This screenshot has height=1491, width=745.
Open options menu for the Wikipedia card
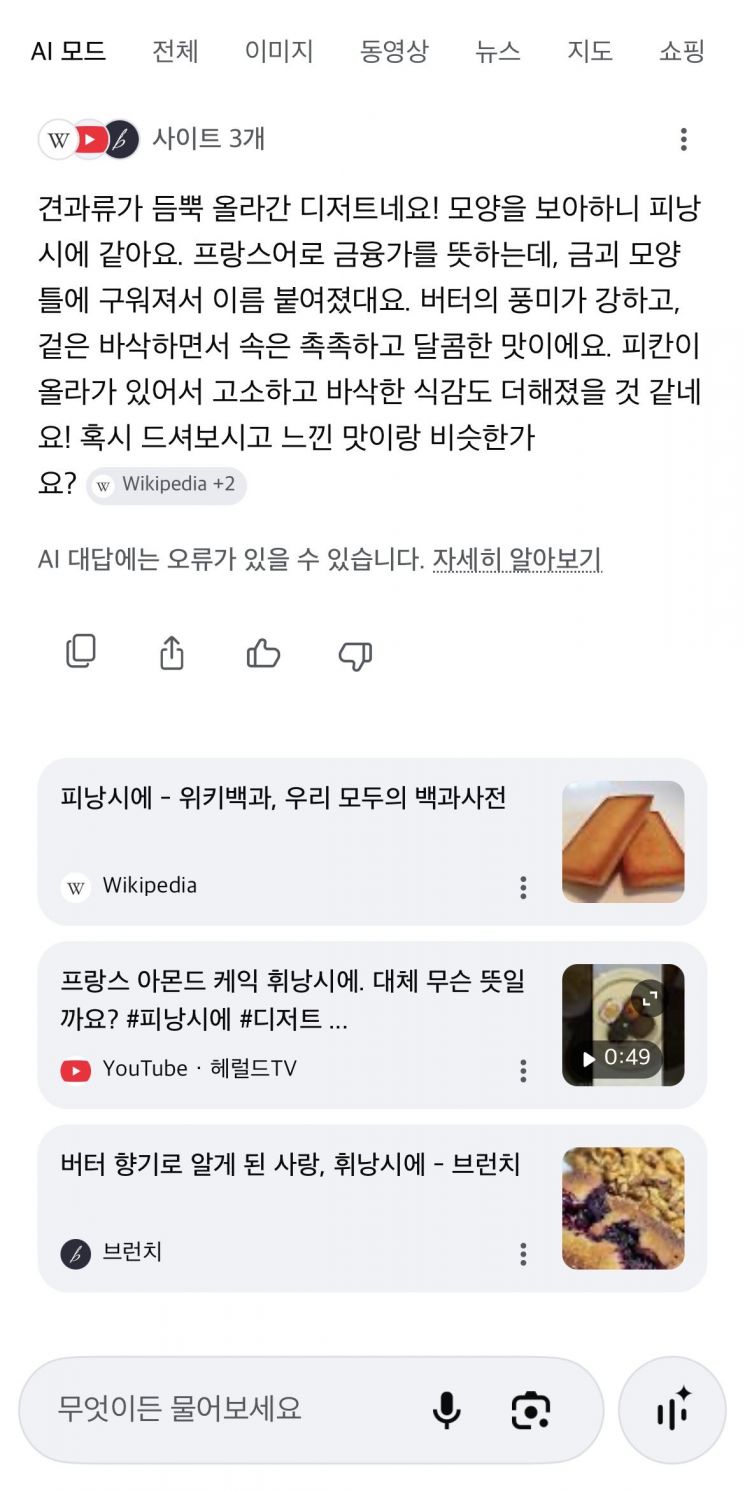pyautogui.click(x=522, y=887)
